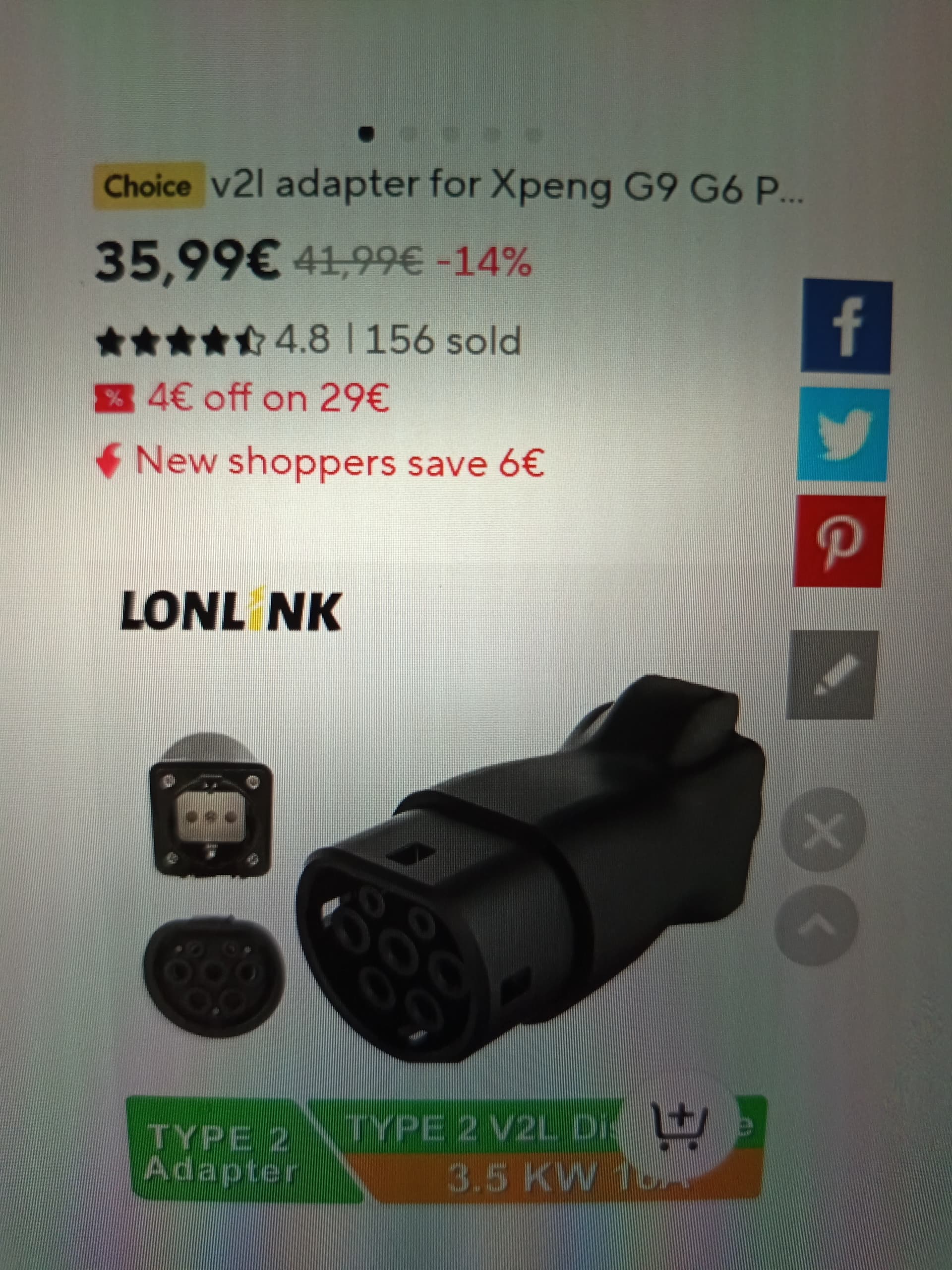Share this product on Facebook
This screenshot has height=1270, width=952.
846,327
